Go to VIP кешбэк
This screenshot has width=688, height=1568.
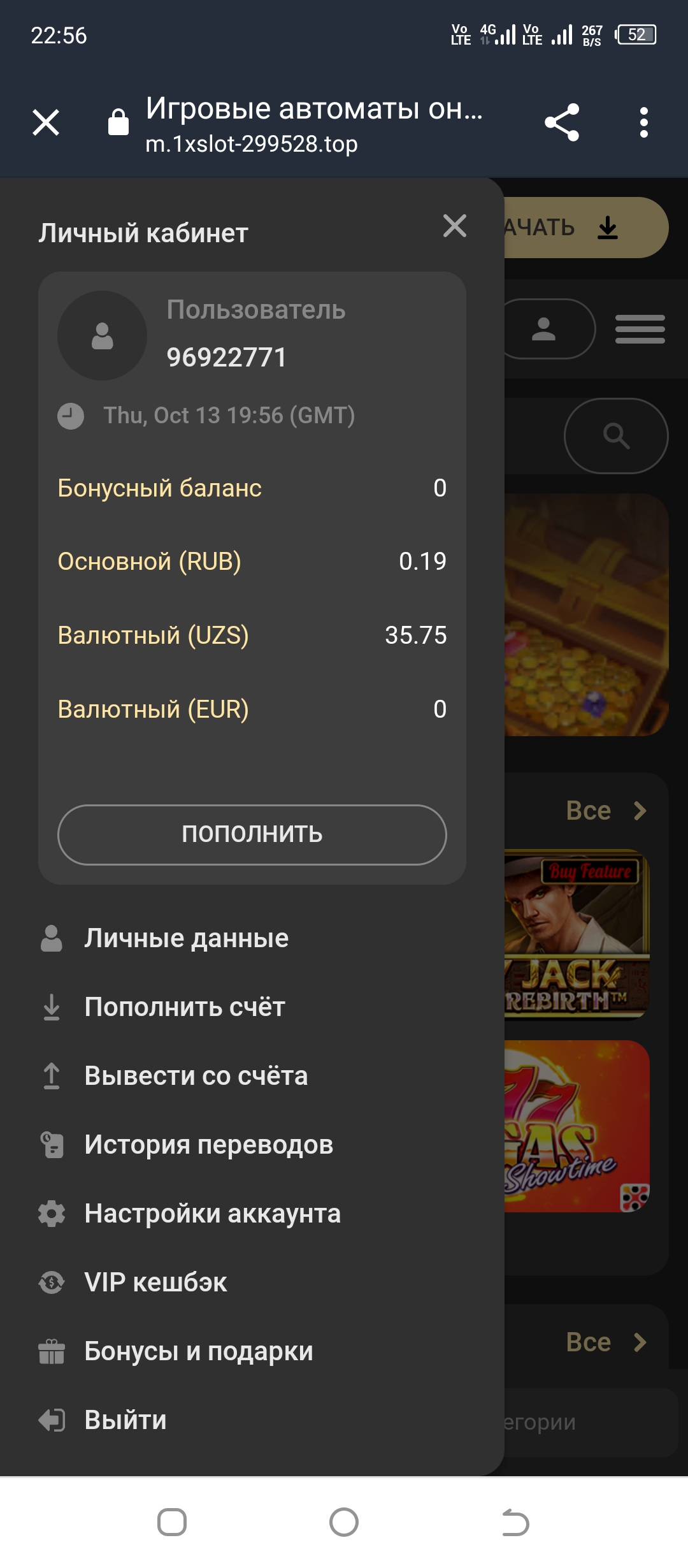(155, 1282)
